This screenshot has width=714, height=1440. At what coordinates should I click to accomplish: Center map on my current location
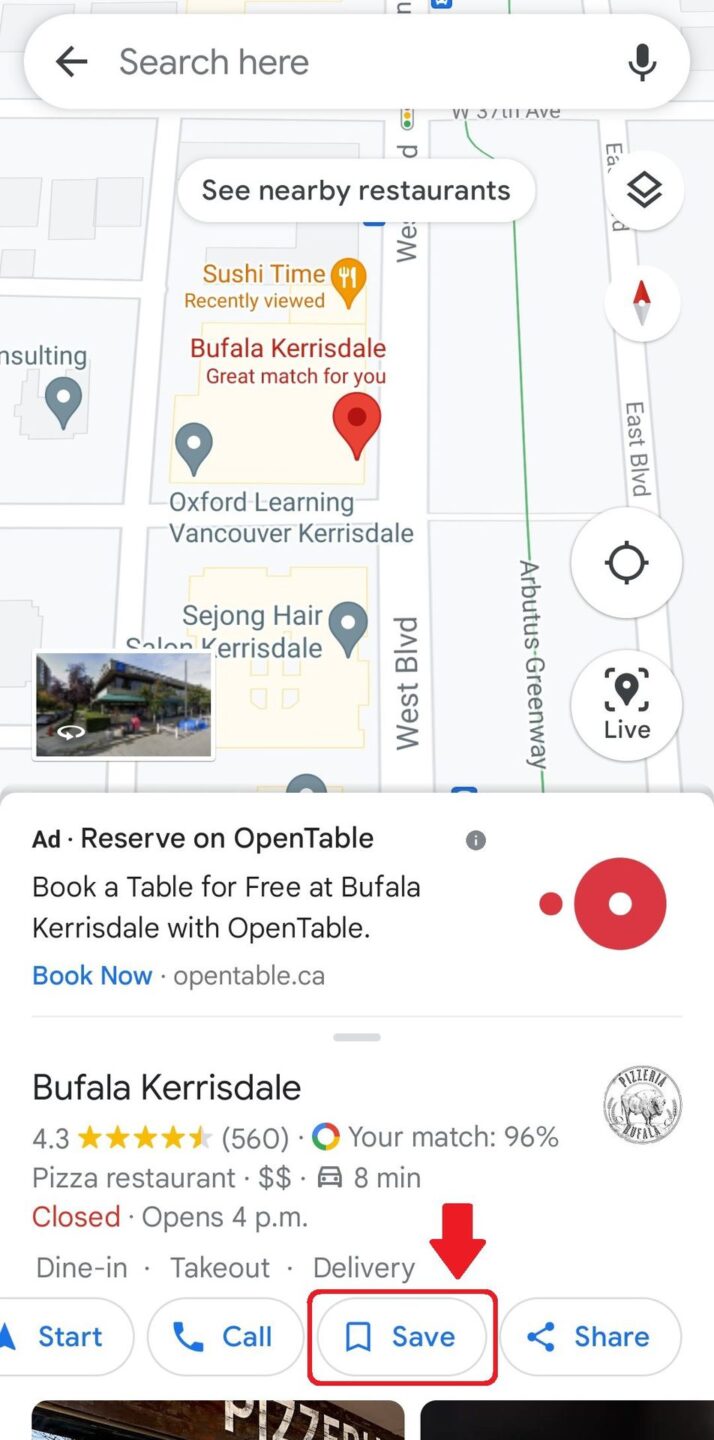click(627, 562)
